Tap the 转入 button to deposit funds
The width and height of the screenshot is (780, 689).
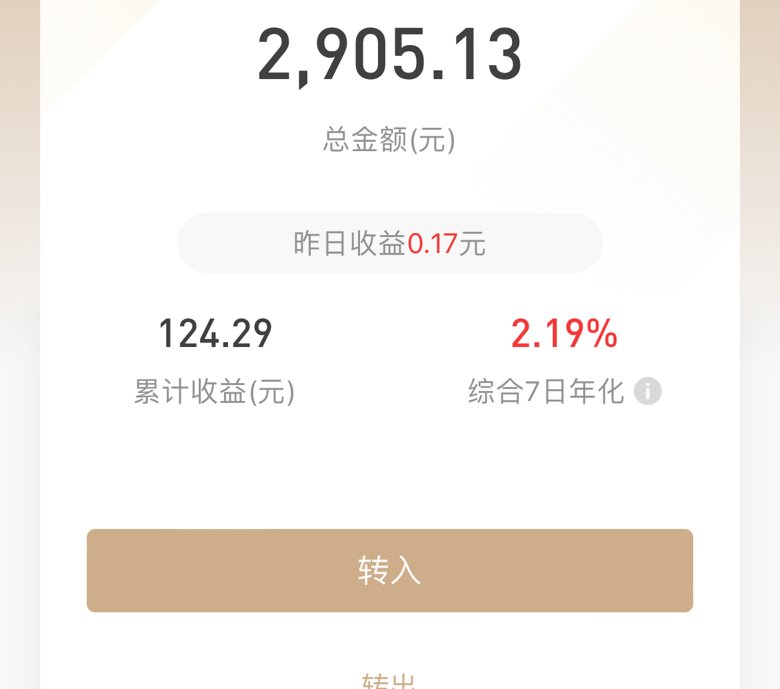389,570
